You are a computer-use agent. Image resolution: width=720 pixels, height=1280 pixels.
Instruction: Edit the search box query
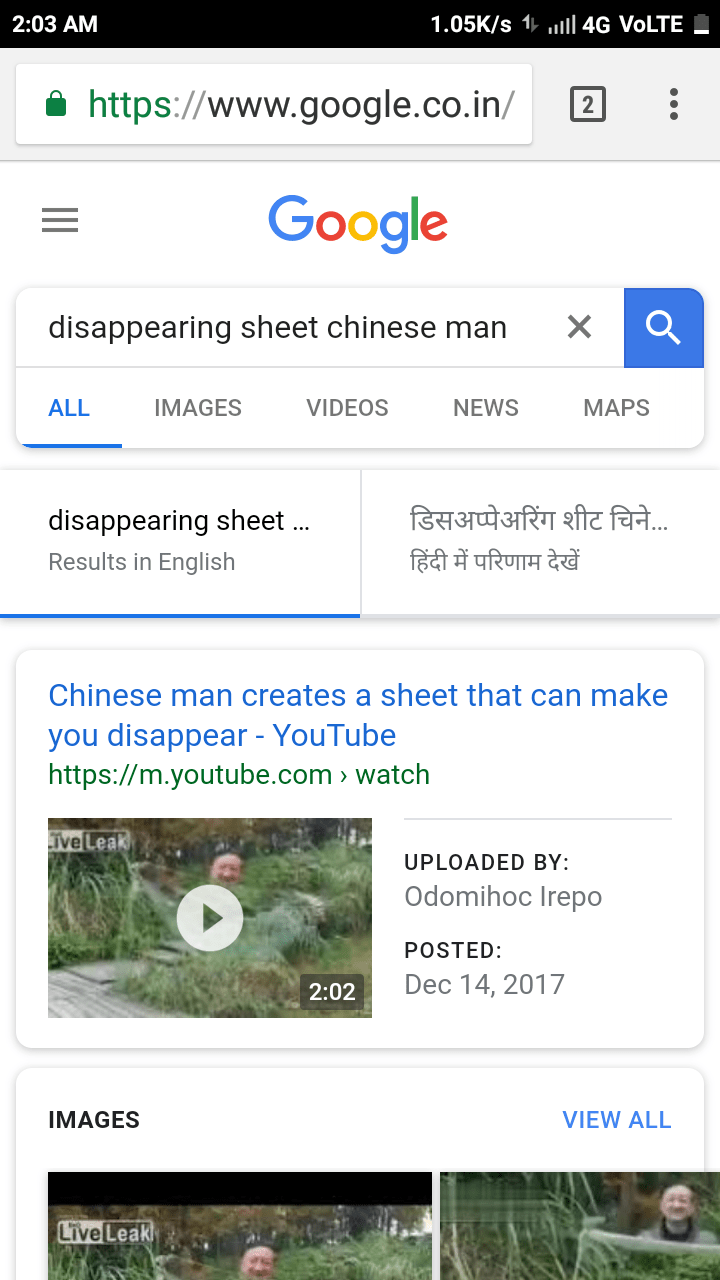pyautogui.click(x=278, y=327)
